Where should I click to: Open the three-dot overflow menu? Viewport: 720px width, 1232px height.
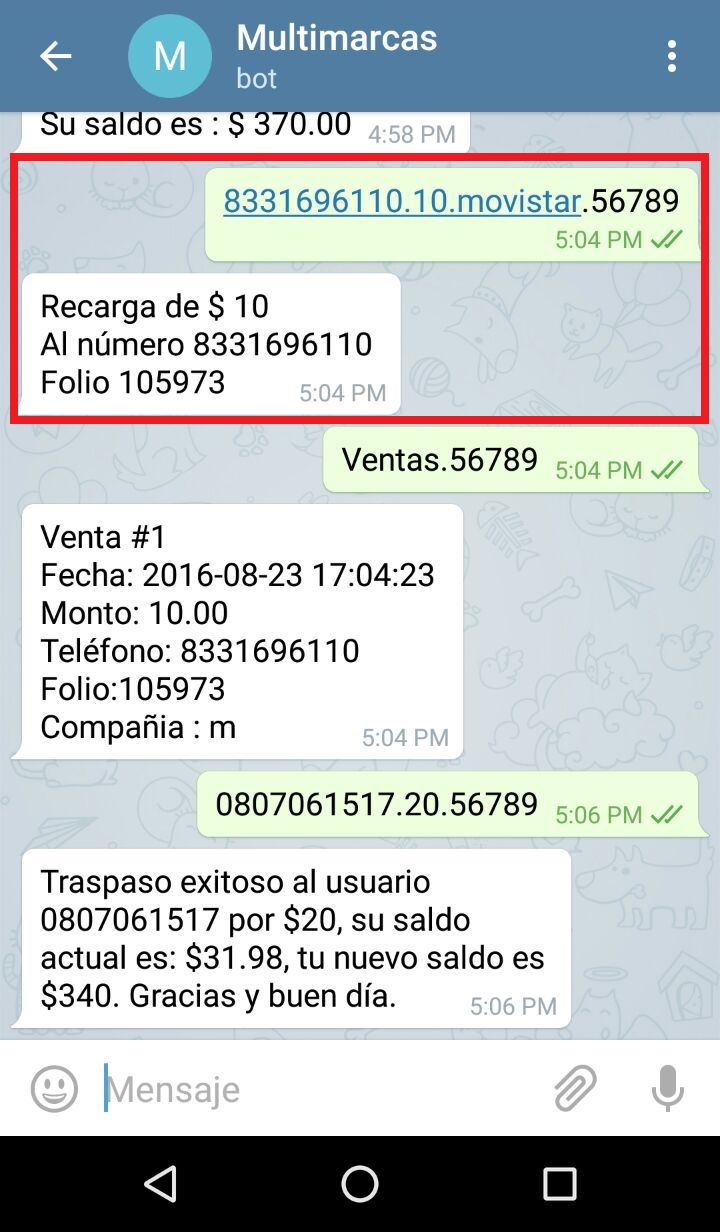(x=672, y=56)
